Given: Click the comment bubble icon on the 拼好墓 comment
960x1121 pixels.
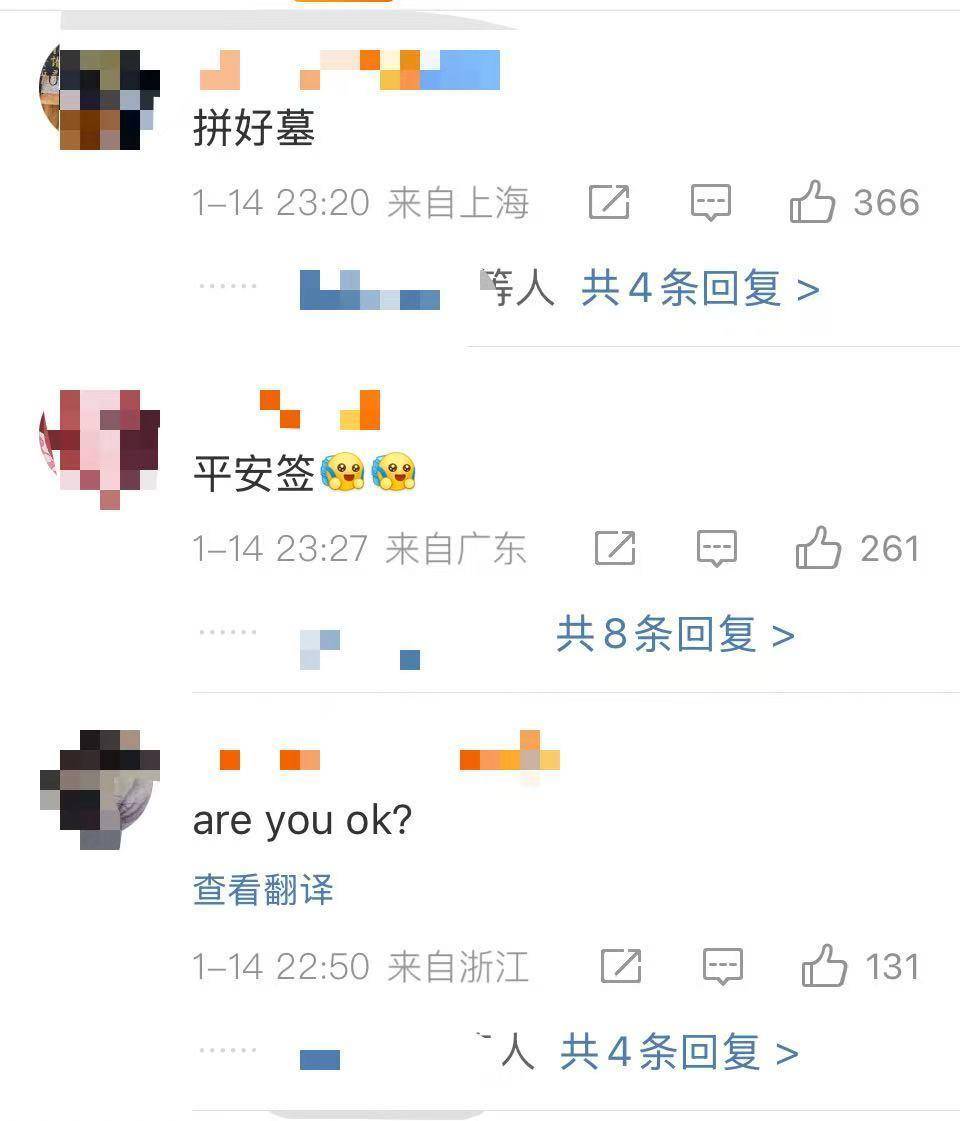Looking at the screenshot, I should [710, 202].
